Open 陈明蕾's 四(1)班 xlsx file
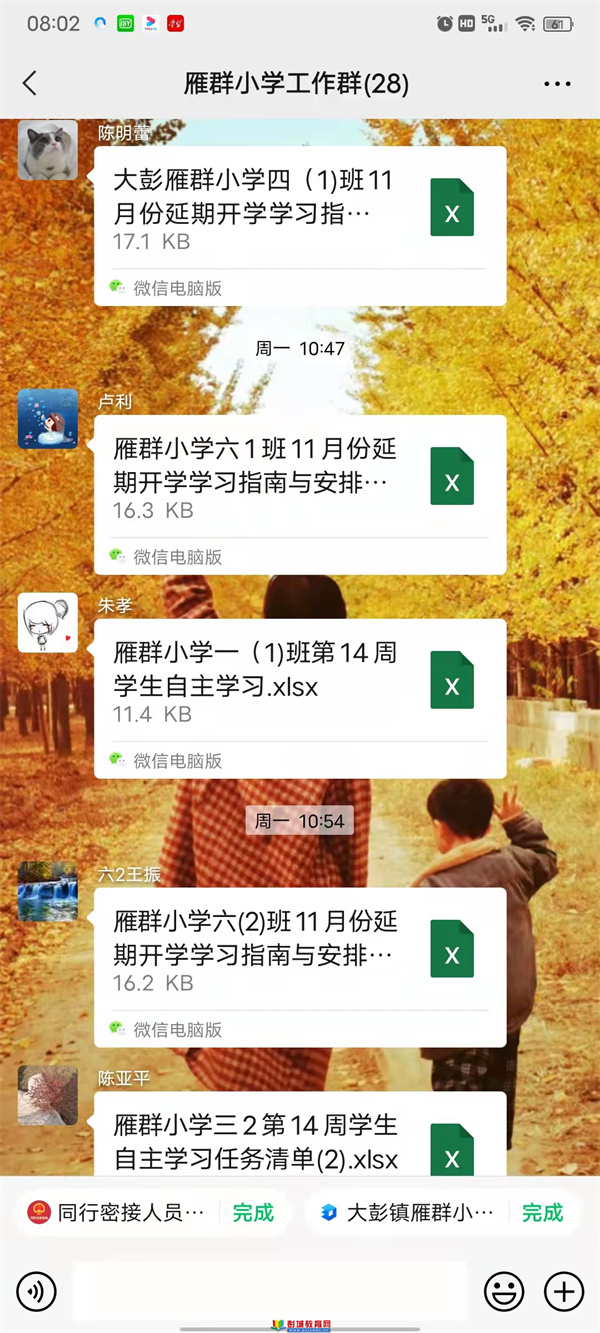The height and width of the screenshot is (1333, 600). [300, 210]
